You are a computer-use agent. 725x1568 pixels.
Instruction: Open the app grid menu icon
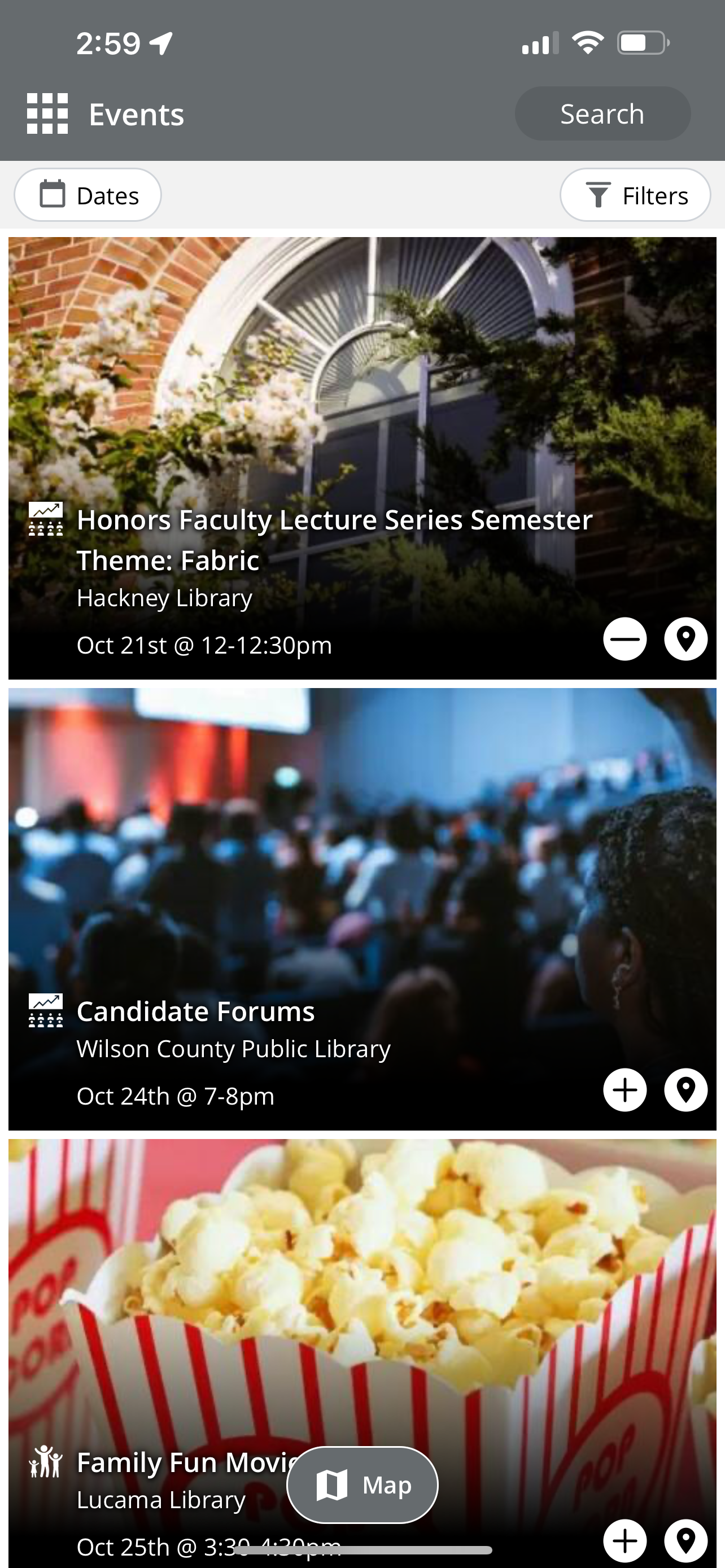47,113
